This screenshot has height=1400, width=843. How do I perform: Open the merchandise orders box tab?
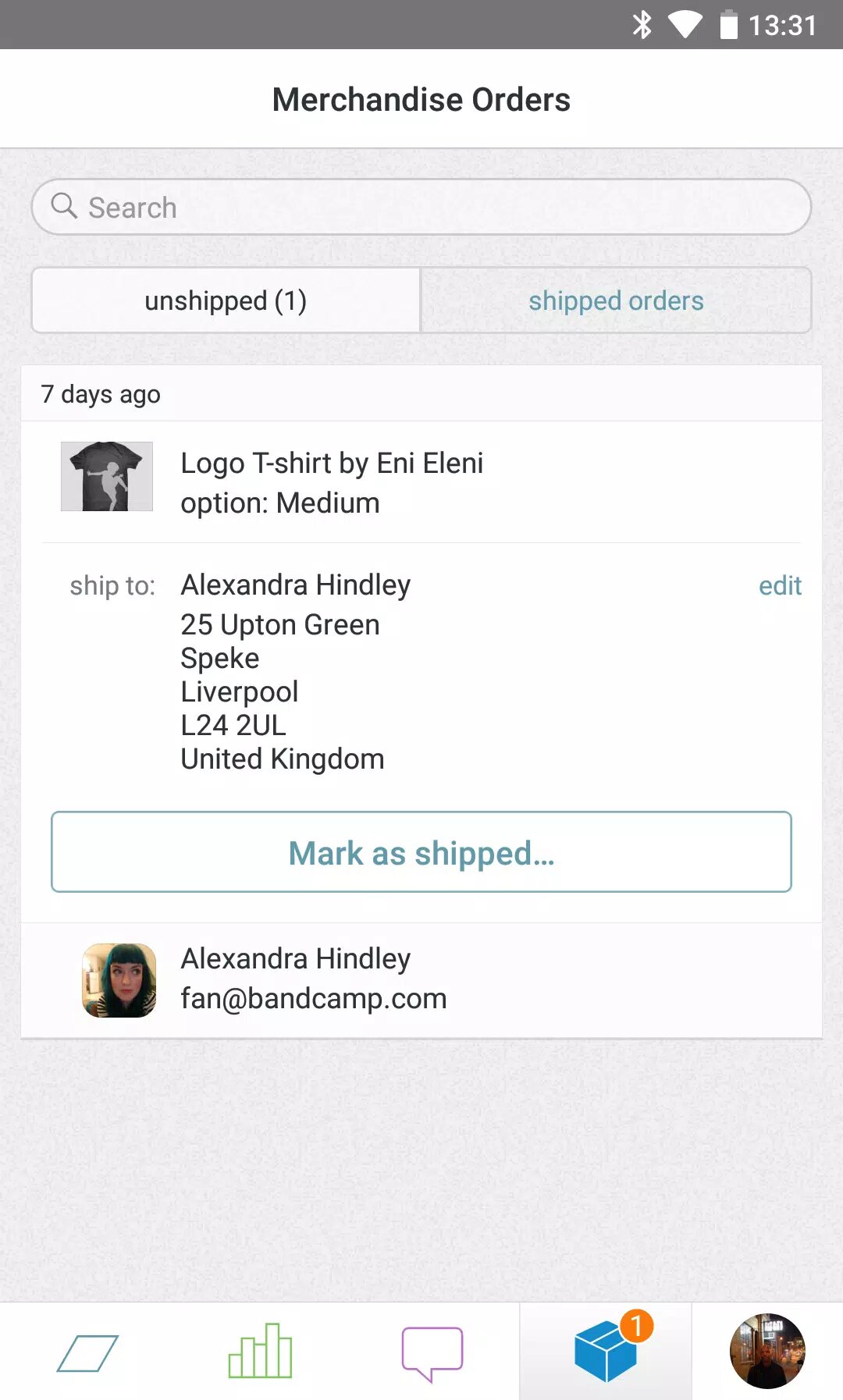point(606,1351)
